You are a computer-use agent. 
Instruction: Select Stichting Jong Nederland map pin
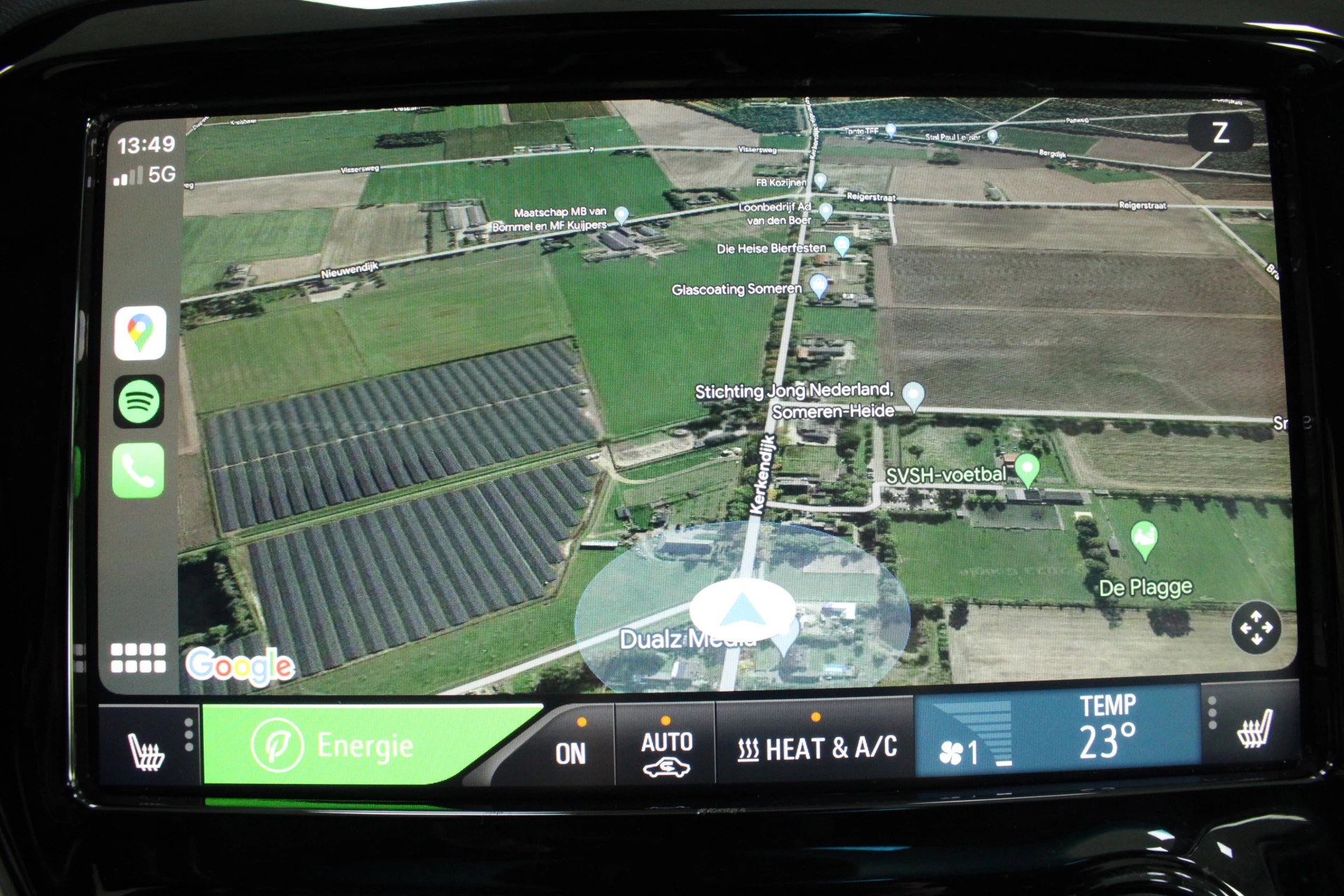913,396
